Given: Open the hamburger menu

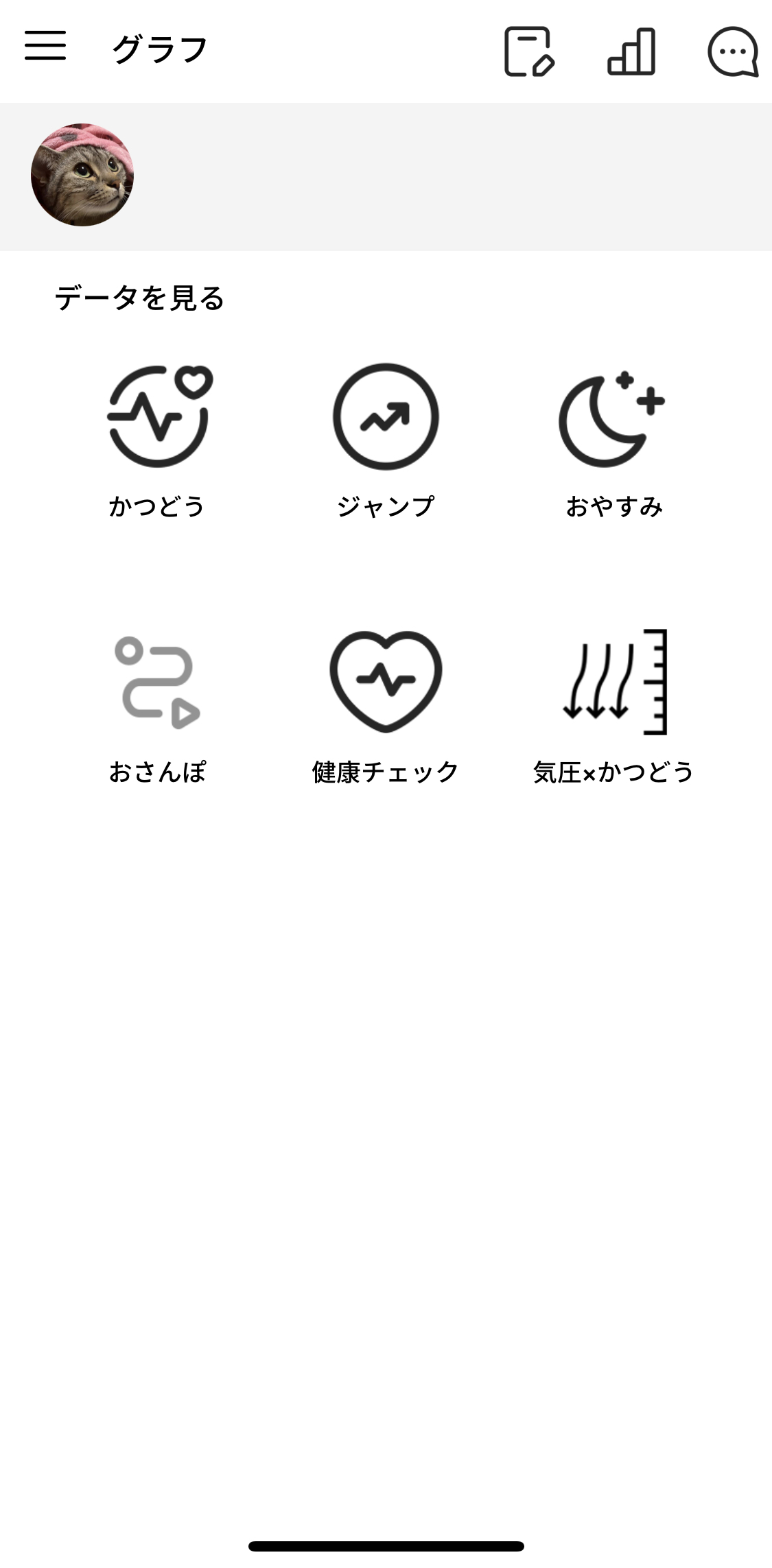Looking at the screenshot, I should [45, 46].
